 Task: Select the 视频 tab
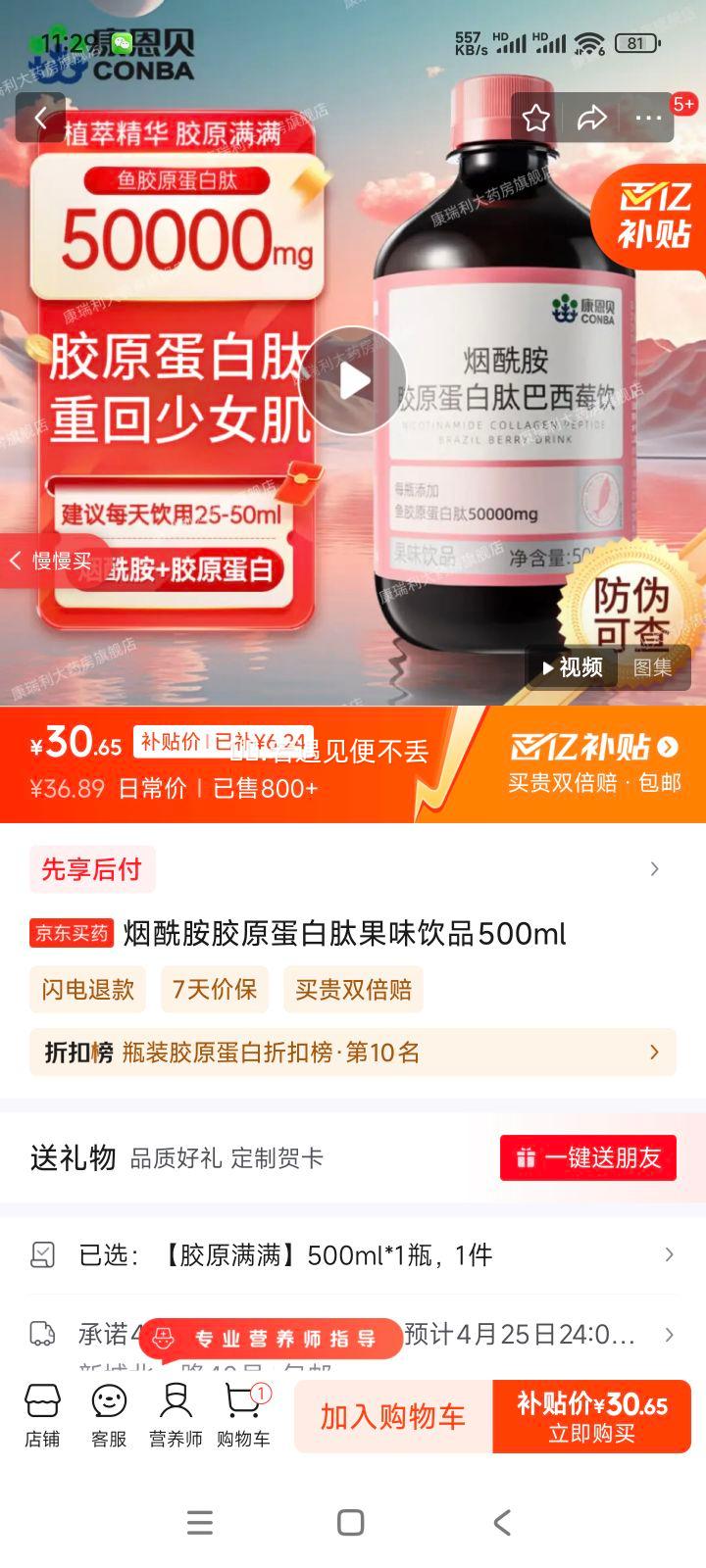point(572,667)
